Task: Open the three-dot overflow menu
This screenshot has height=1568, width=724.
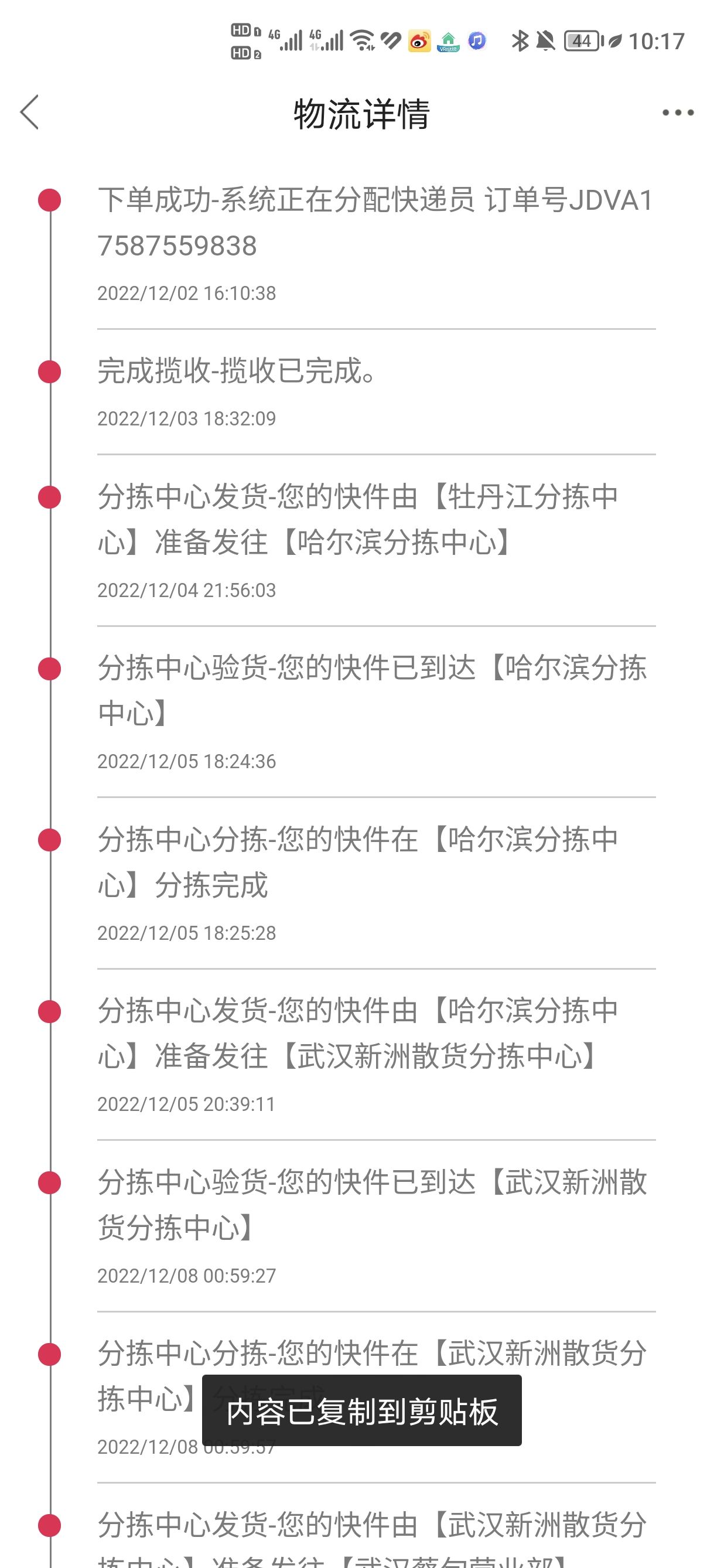Action: [x=678, y=113]
